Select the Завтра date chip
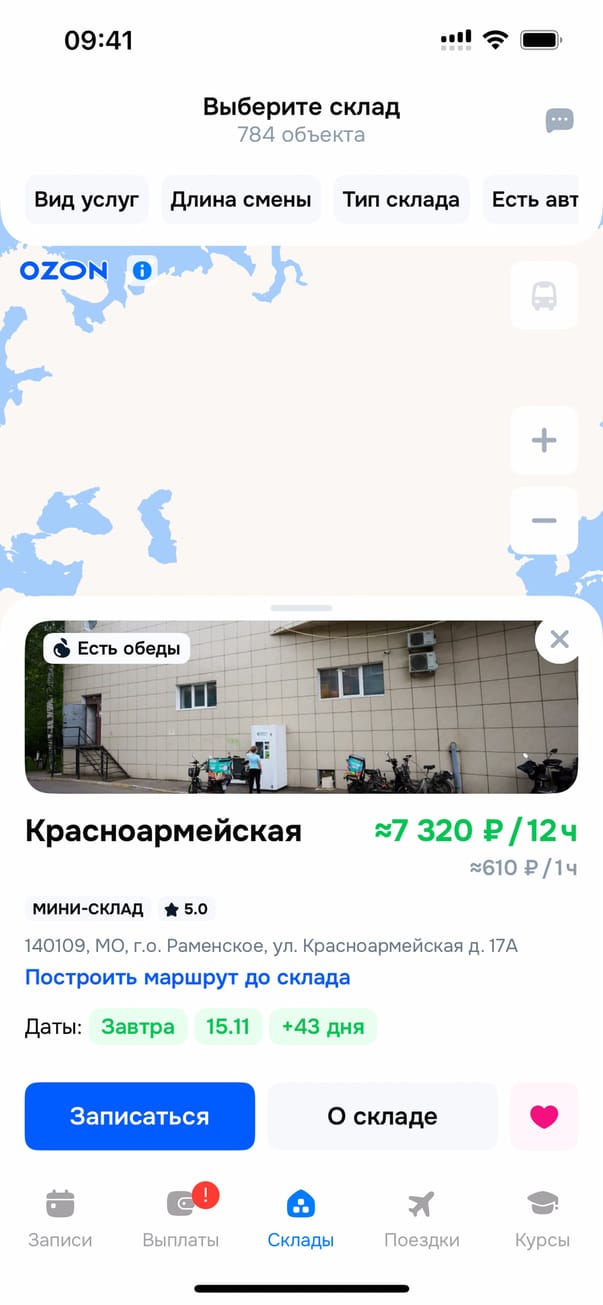 (138, 1026)
